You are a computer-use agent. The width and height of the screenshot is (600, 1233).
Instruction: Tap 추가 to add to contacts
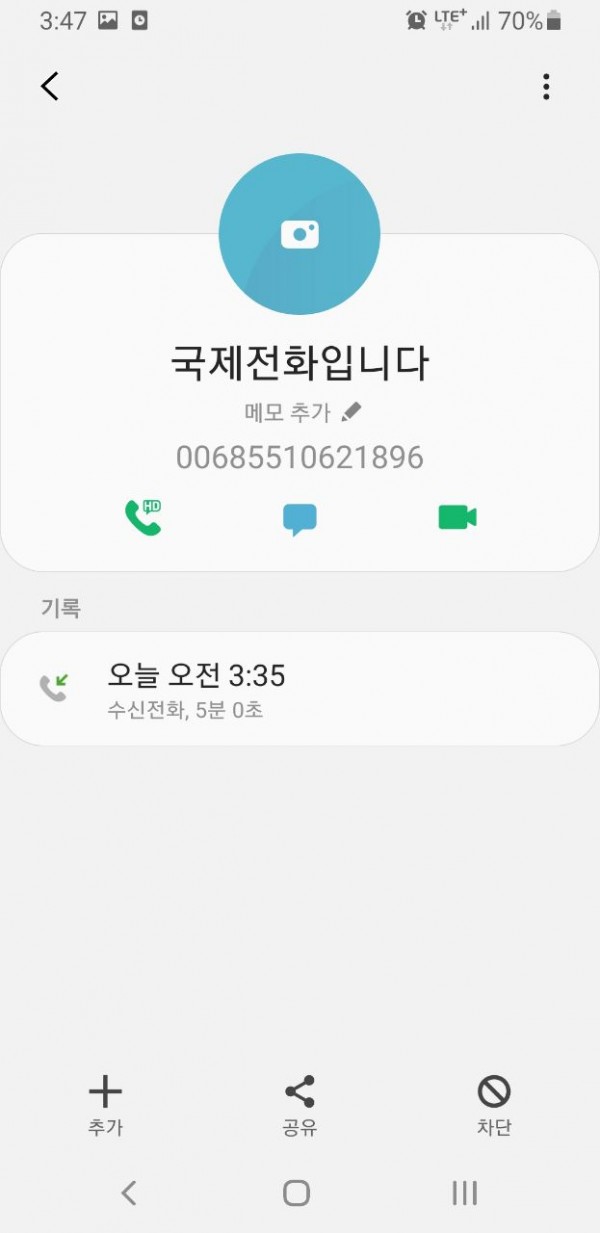(x=105, y=1106)
